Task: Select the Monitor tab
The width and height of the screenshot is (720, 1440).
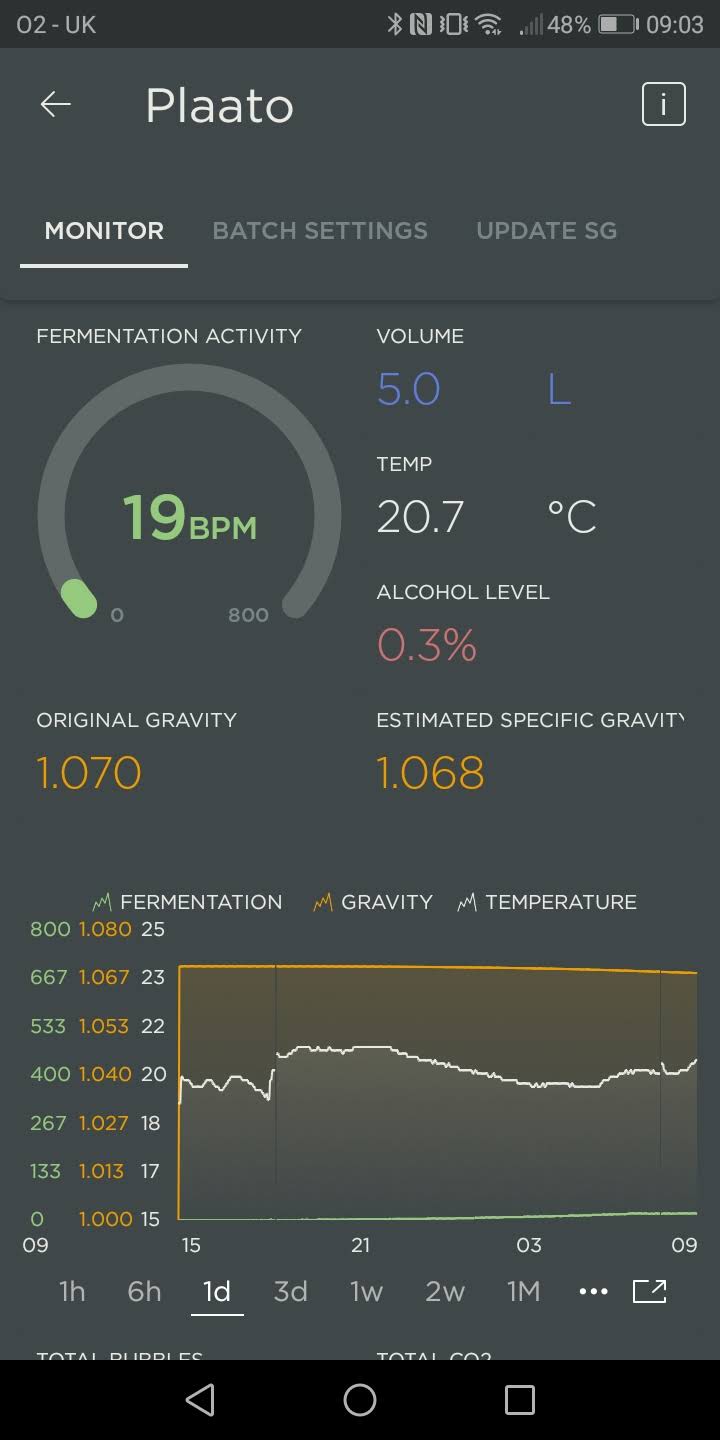Action: pos(104,231)
